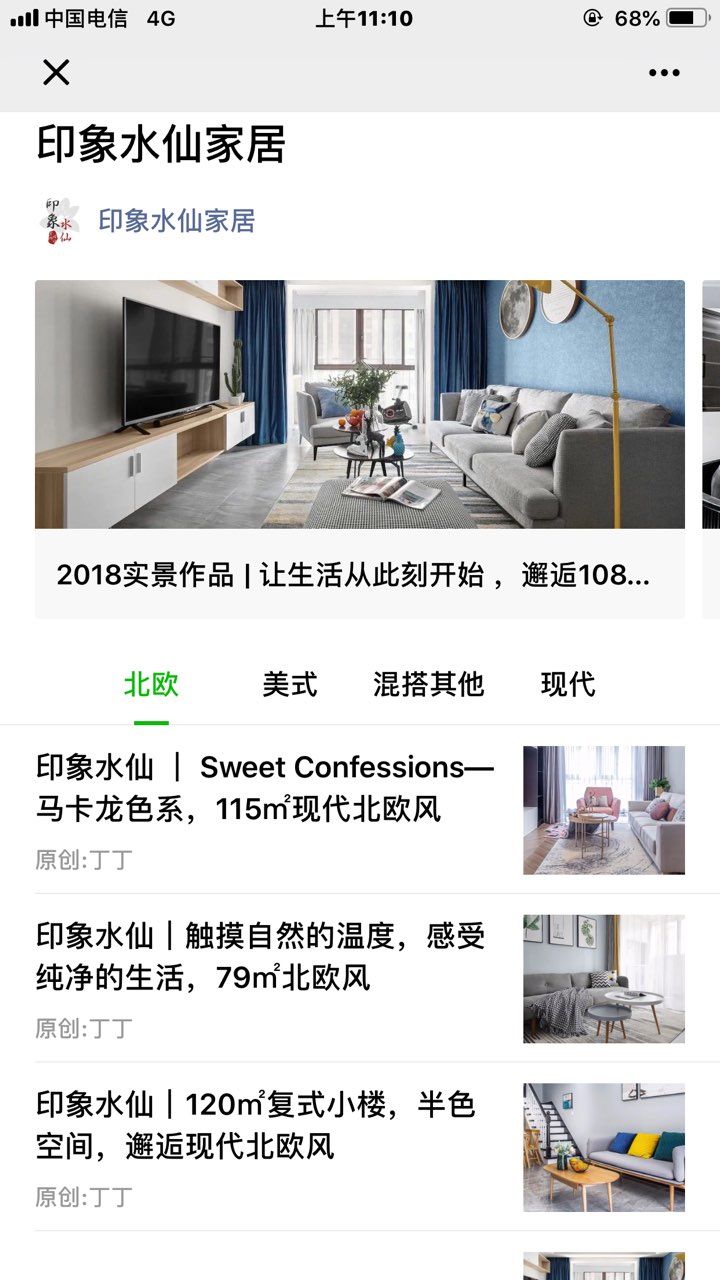Switch to the 混搭其他 tab
The image size is (720, 1280).
428,685
